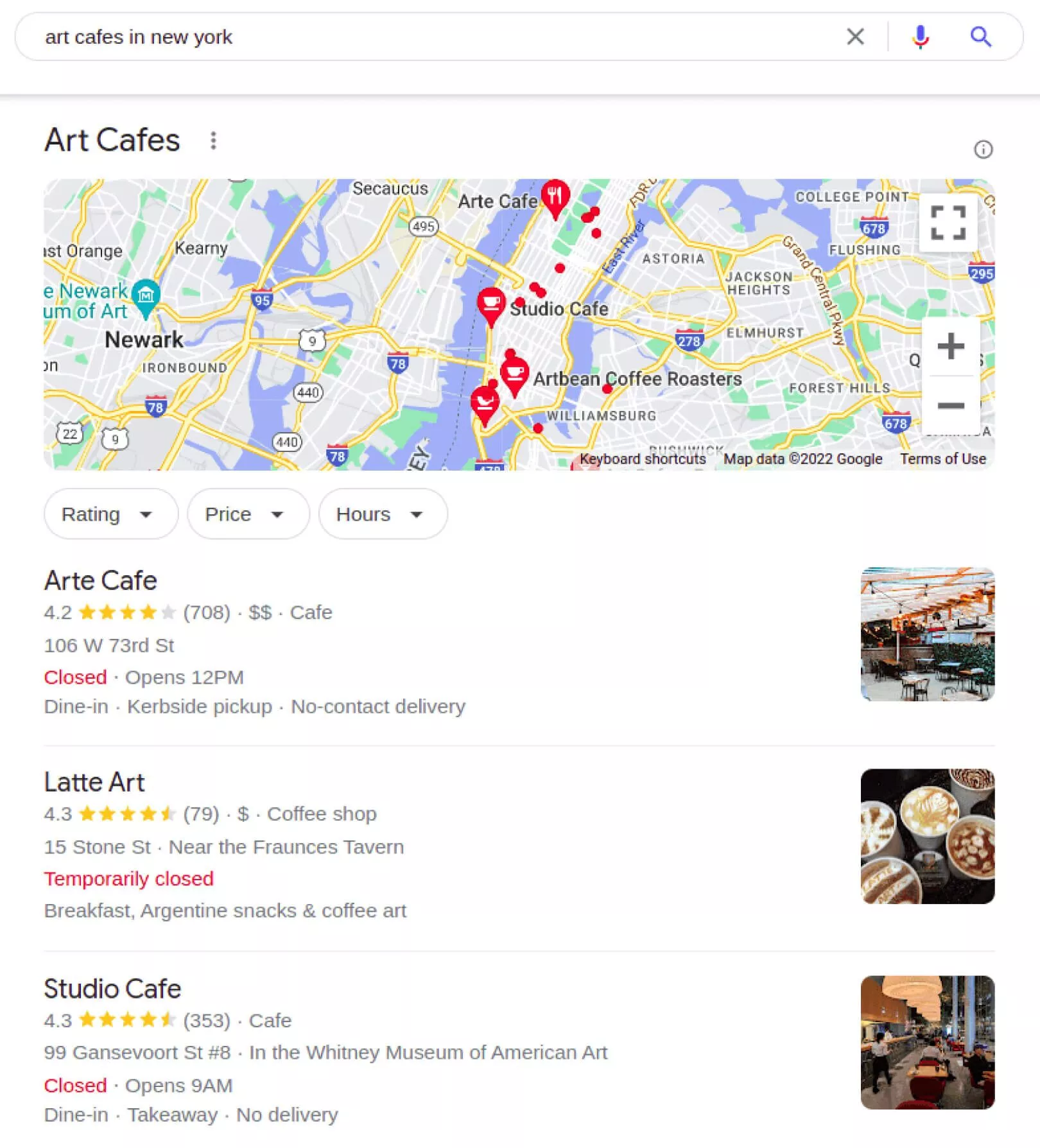This screenshot has height=1148, width=1040.
Task: View the Arte Cafe photo
Action: coord(927,634)
